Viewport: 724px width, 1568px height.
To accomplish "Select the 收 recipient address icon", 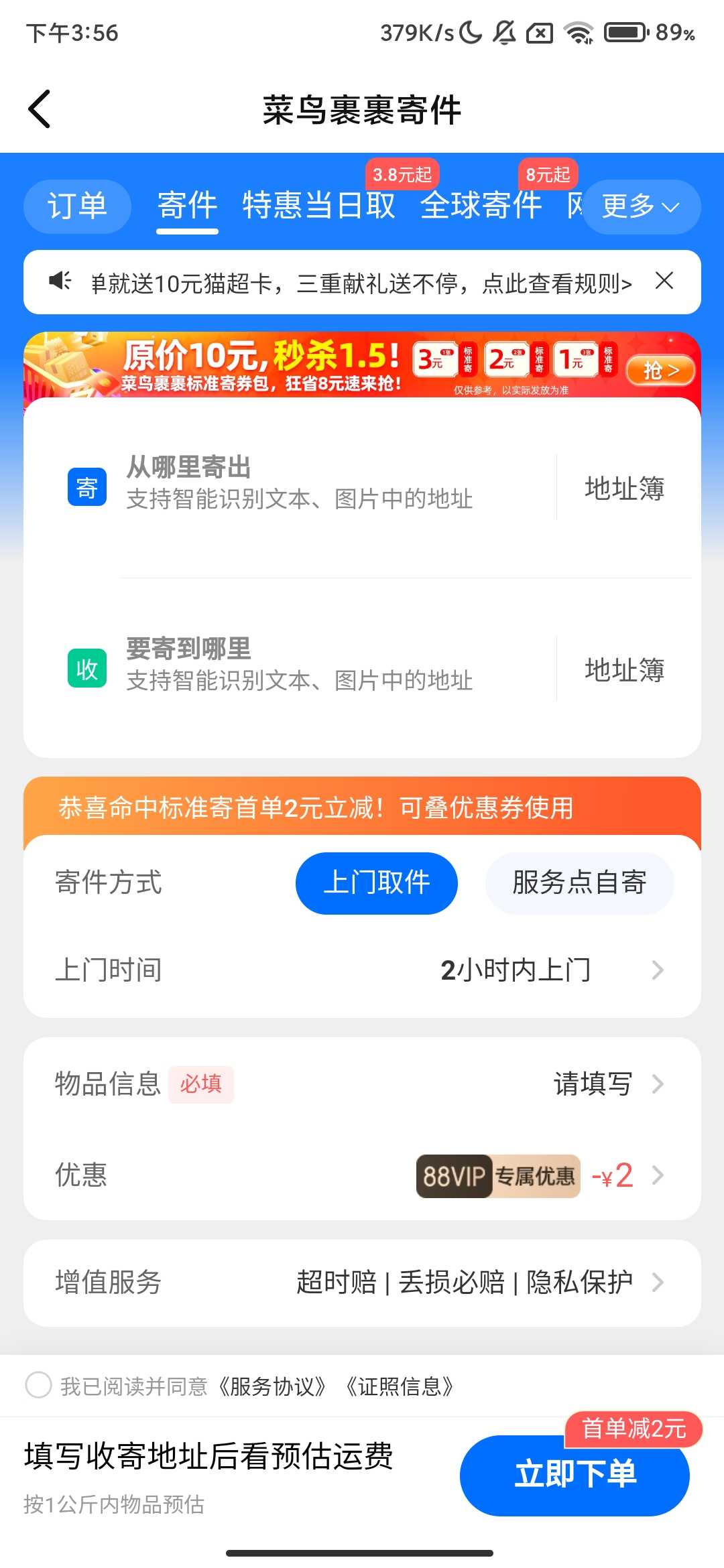I will click(87, 667).
